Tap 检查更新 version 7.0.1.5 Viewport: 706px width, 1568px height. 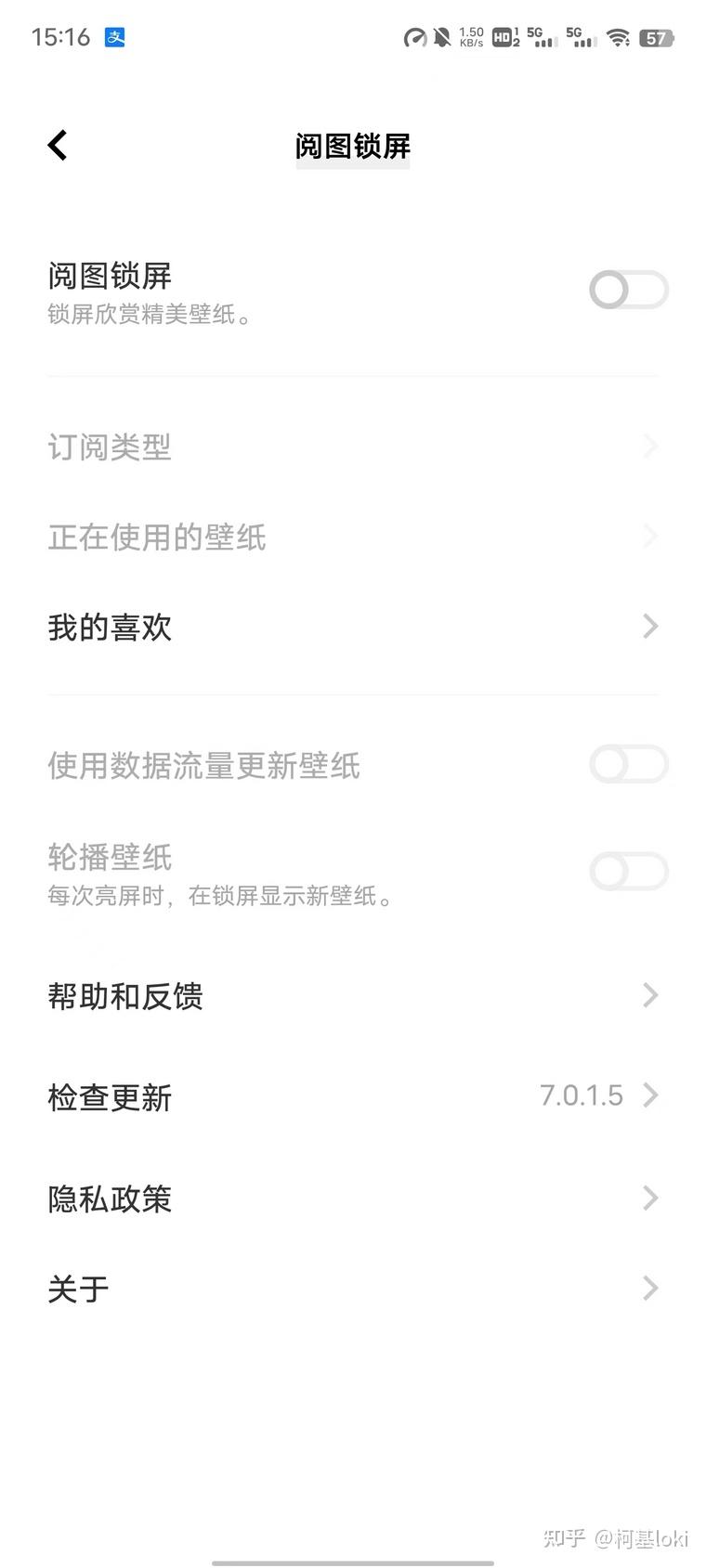pyautogui.click(x=353, y=1096)
